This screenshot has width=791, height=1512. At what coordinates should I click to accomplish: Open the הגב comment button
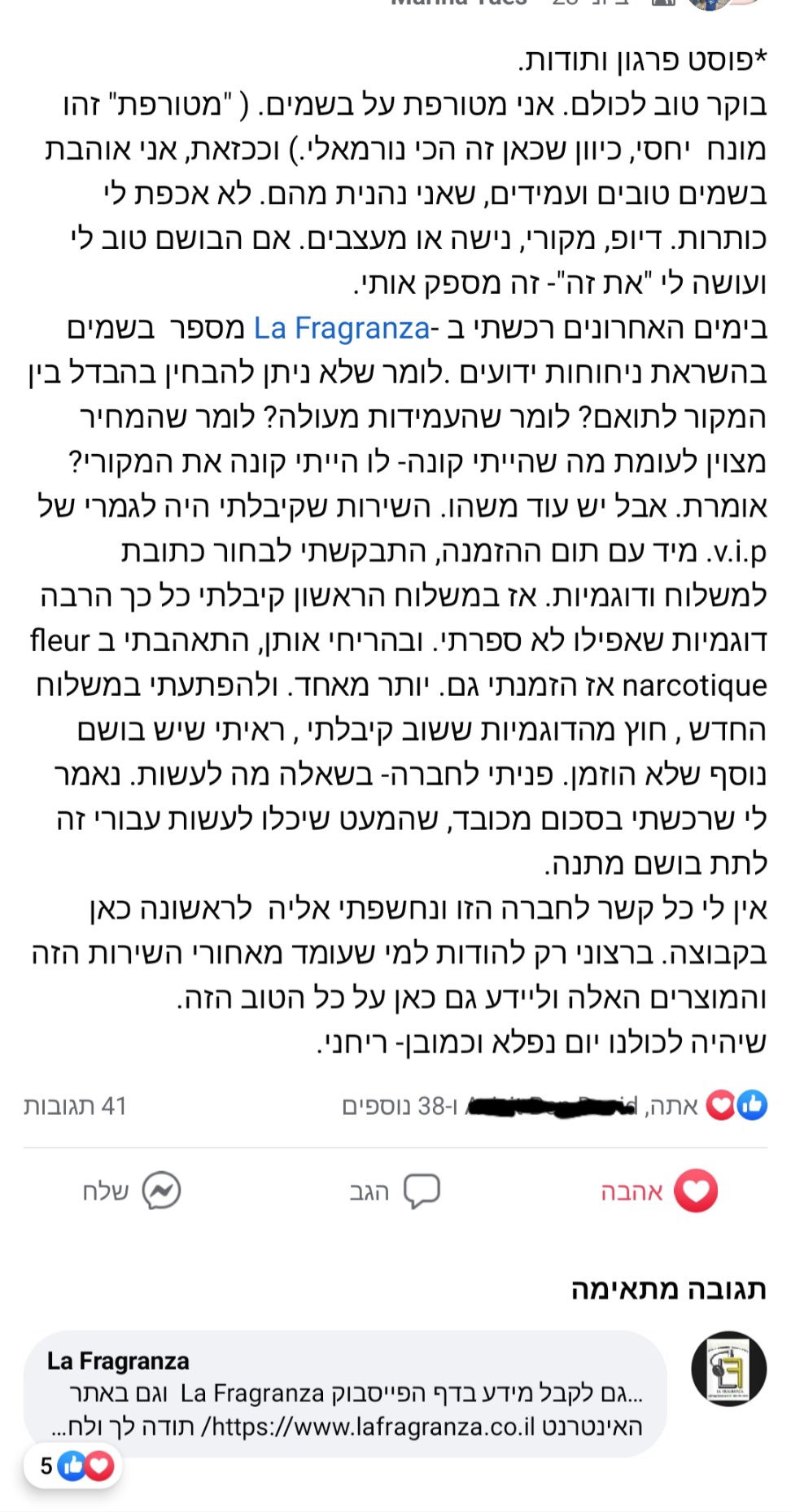pyautogui.click(x=395, y=1191)
